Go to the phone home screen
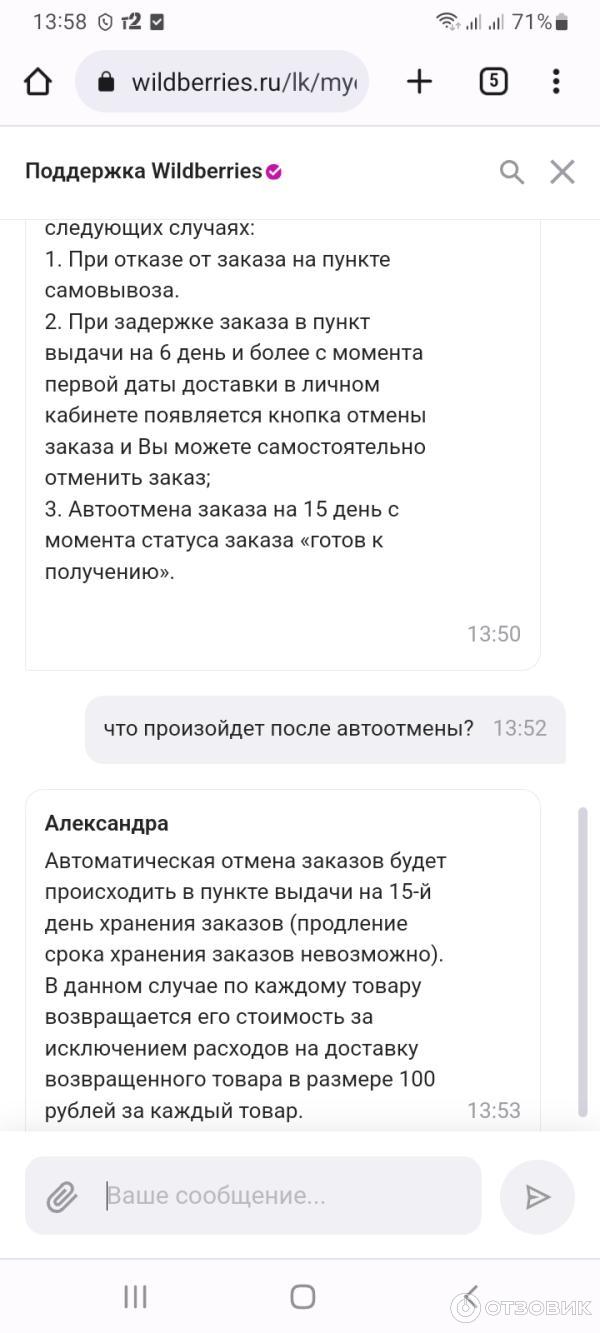 click(302, 1297)
